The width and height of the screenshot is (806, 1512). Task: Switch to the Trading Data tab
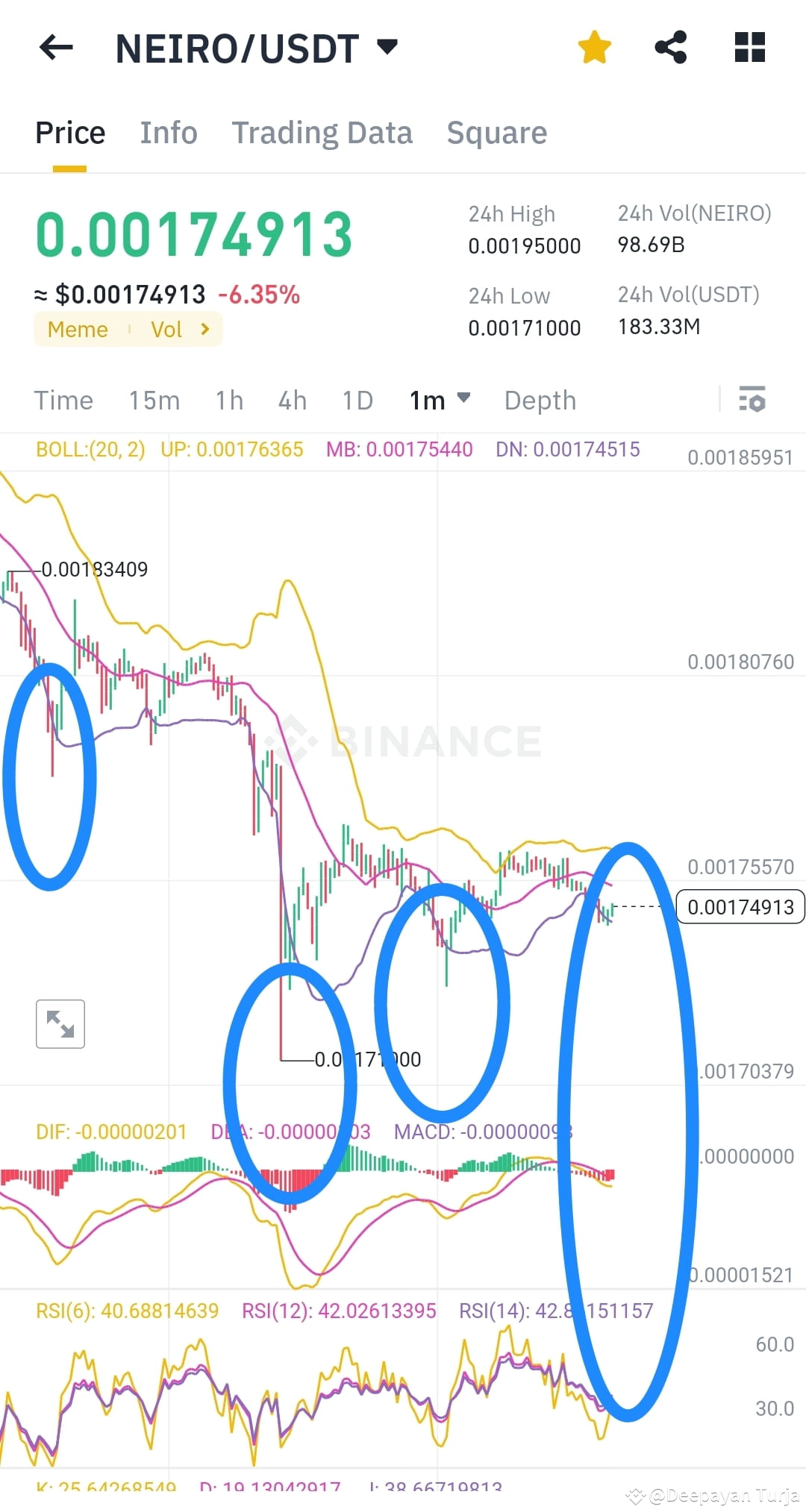[322, 133]
